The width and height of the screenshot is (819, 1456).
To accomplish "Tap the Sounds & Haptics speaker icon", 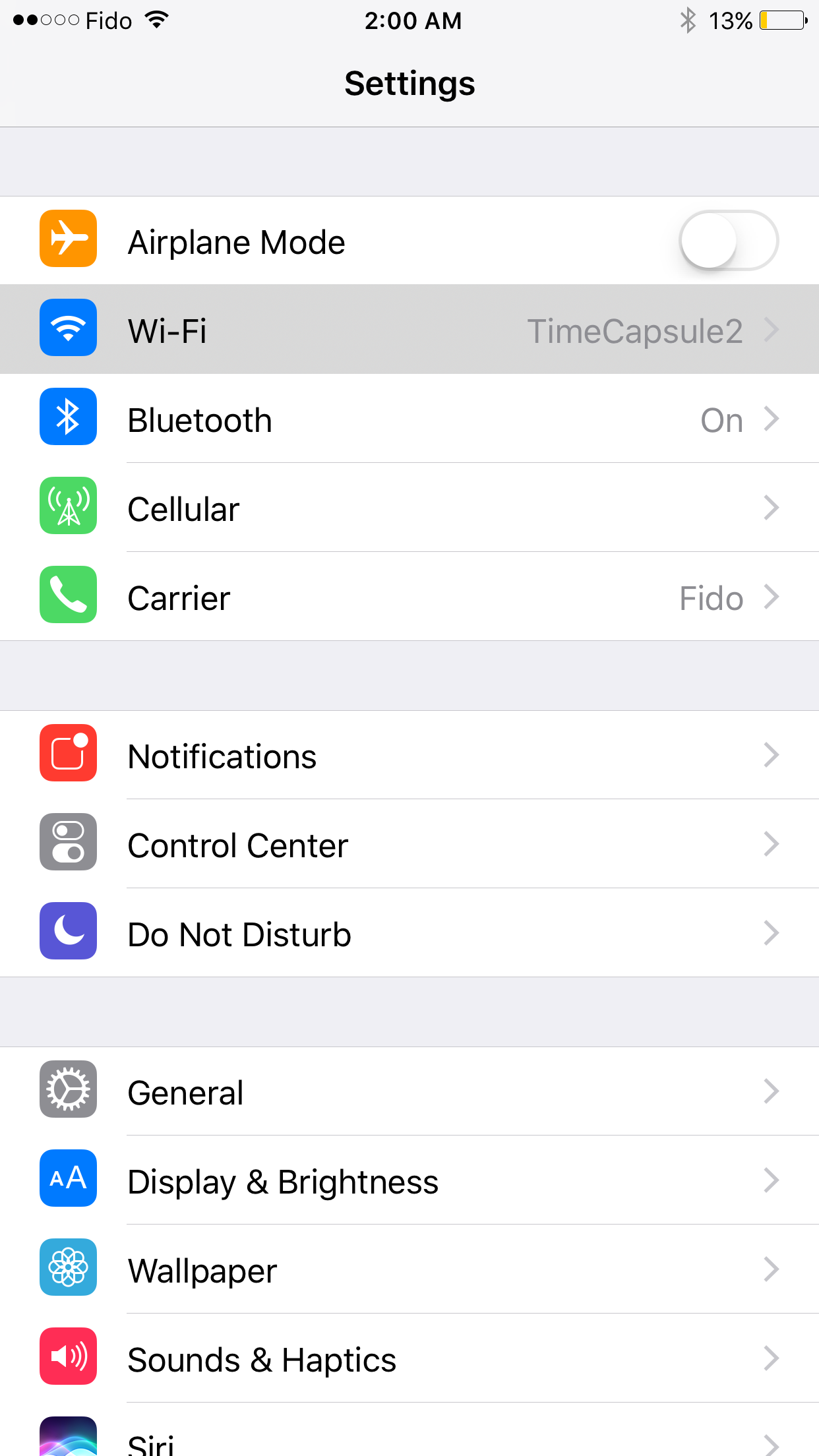I will click(68, 1357).
